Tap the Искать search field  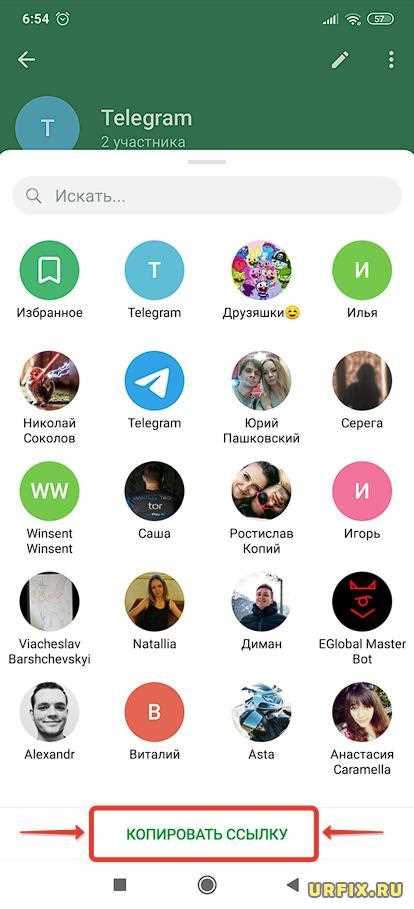click(207, 196)
